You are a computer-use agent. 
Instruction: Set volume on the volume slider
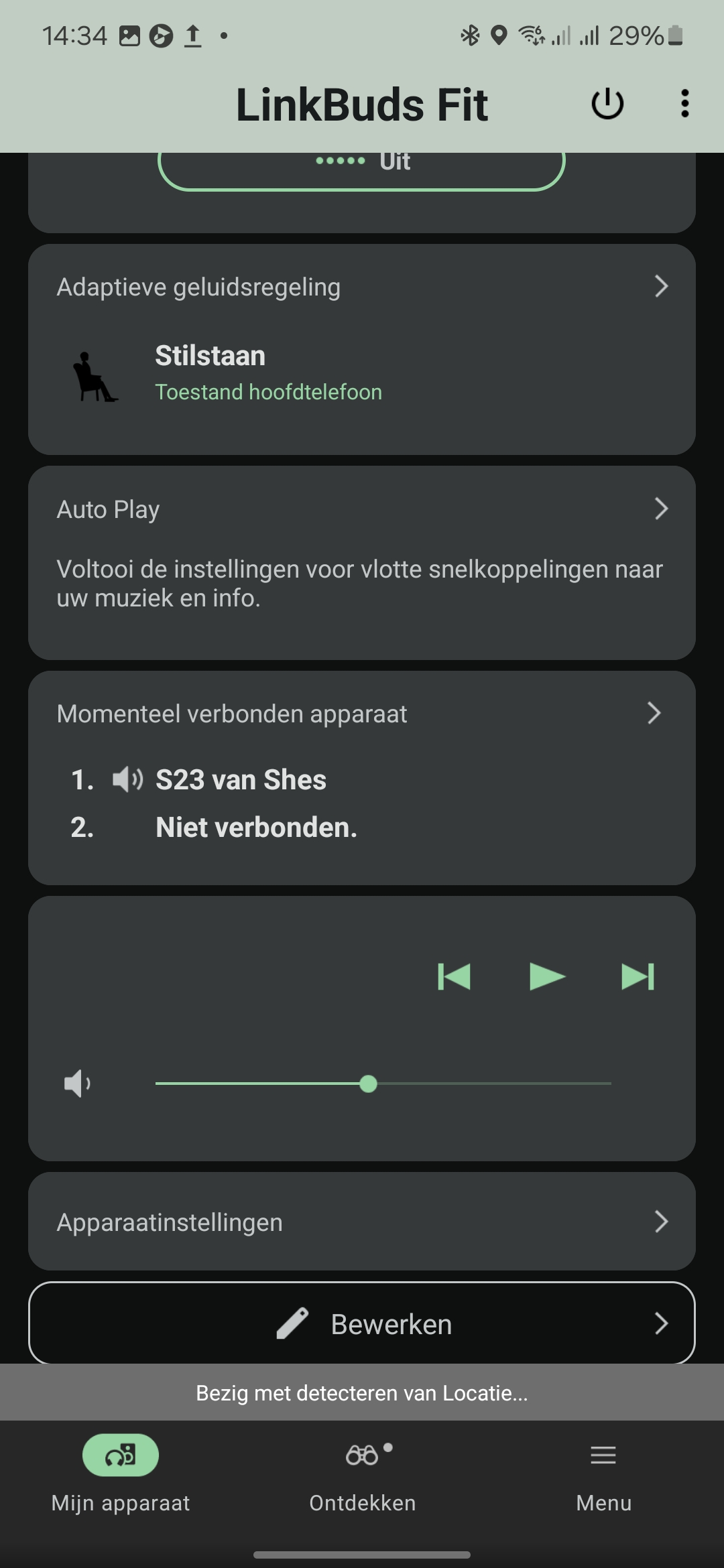point(383,1084)
